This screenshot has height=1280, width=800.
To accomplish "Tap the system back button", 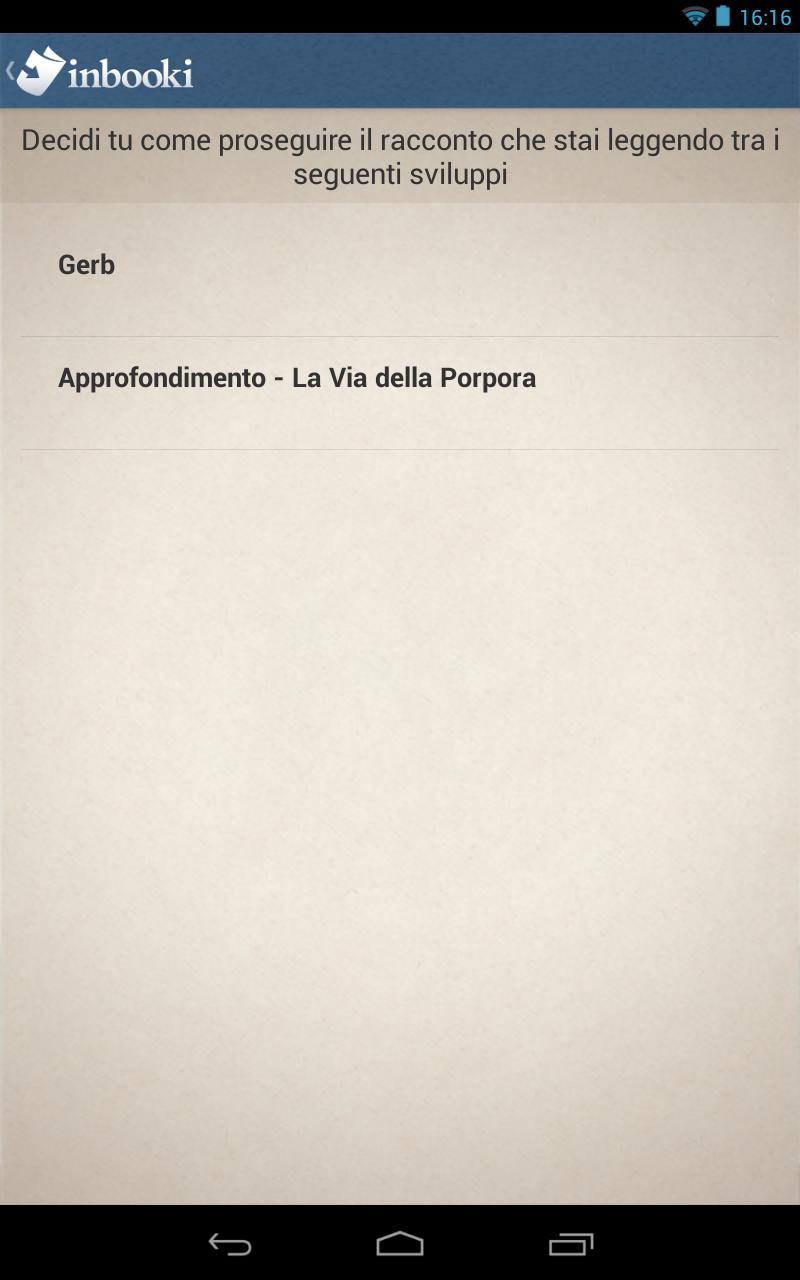I will (230, 1244).
